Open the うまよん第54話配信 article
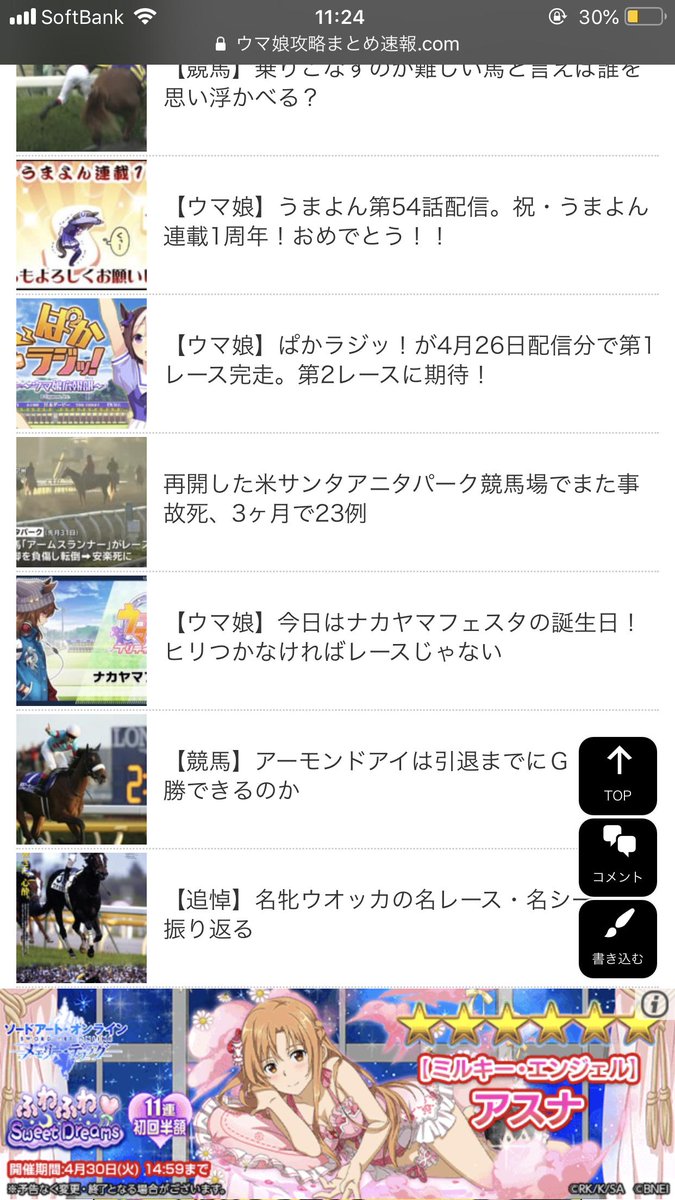 (405, 222)
